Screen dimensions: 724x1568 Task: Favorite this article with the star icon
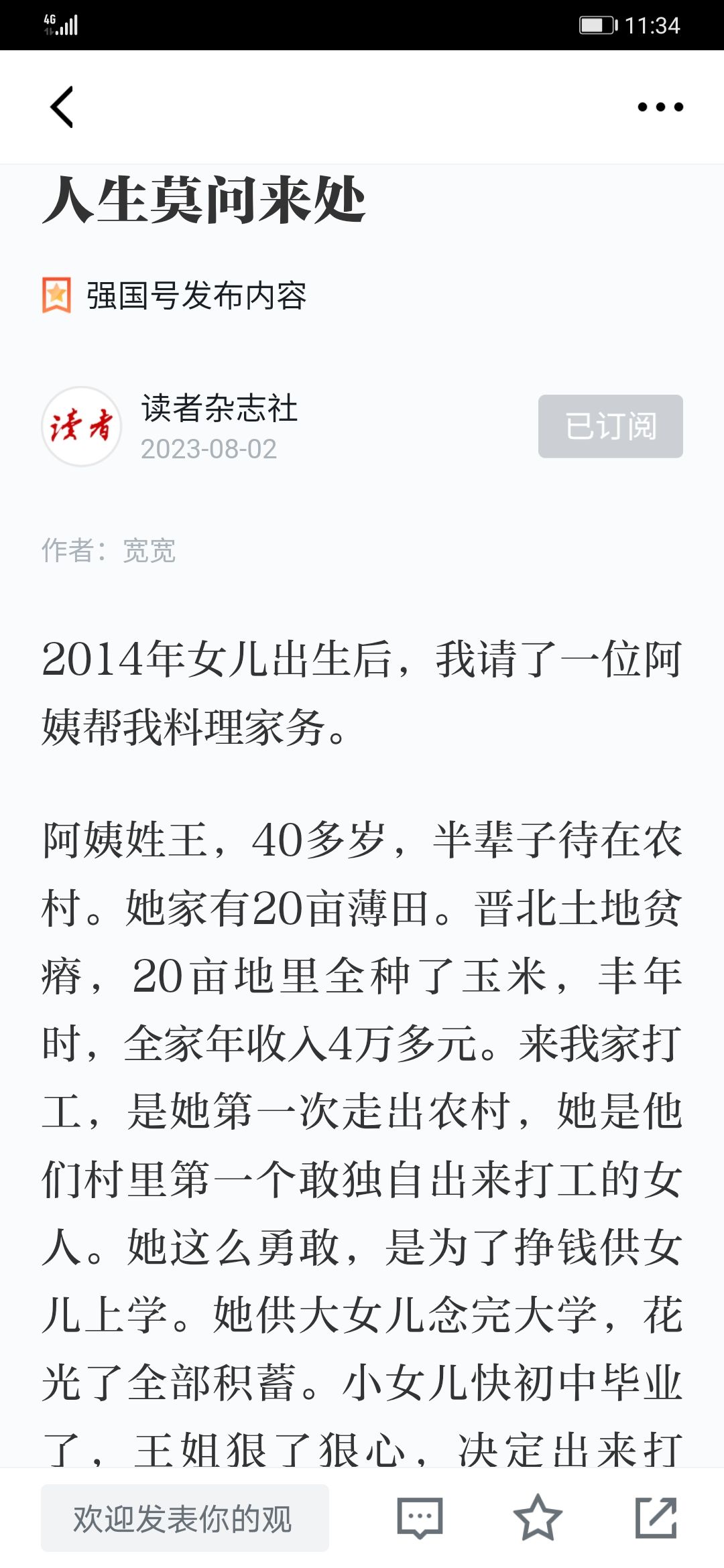[x=538, y=1518]
